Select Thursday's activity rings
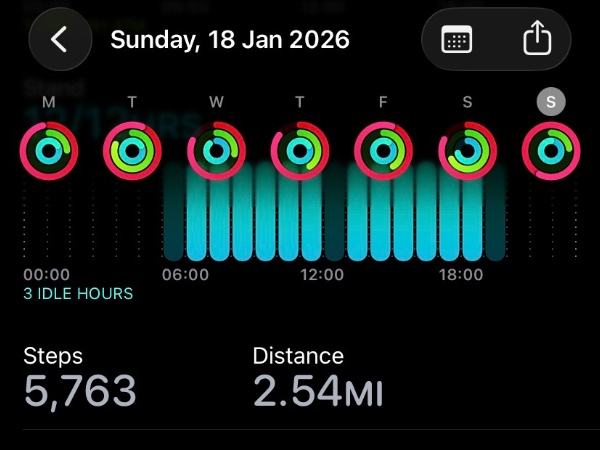This screenshot has width=600, height=450. [x=299, y=151]
